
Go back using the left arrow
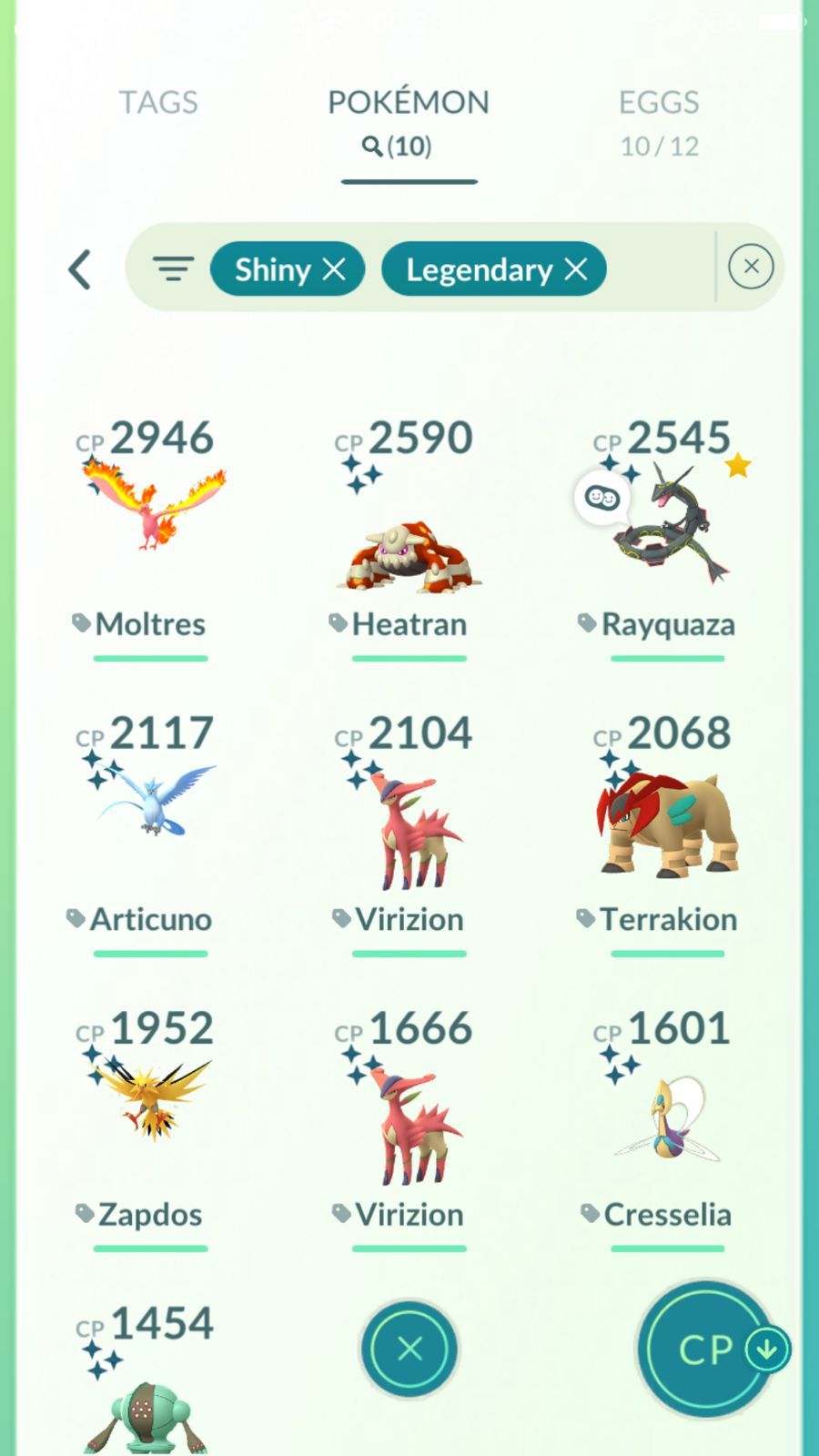(80, 269)
